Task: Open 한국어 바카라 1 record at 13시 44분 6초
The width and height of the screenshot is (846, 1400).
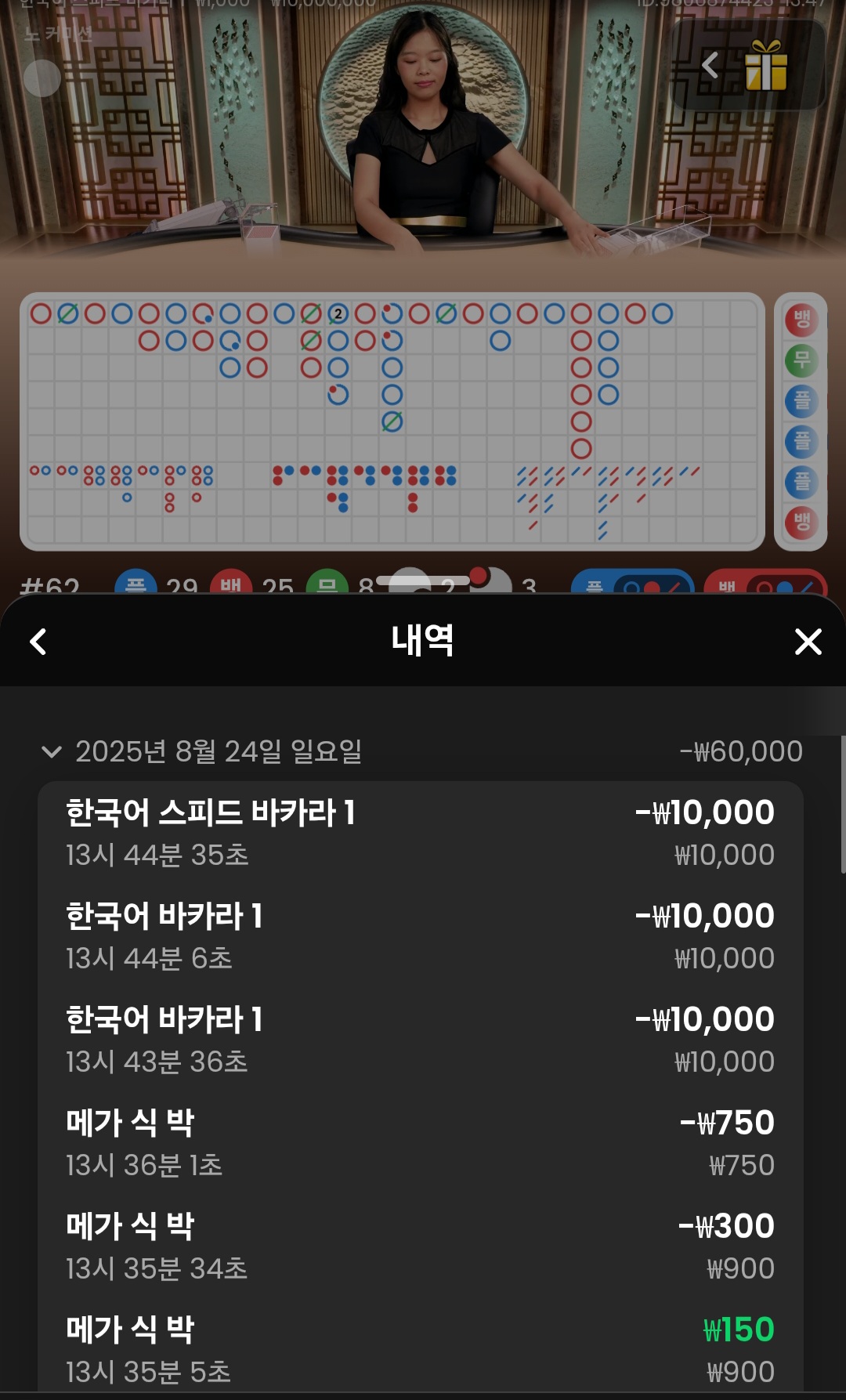Action: point(420,935)
